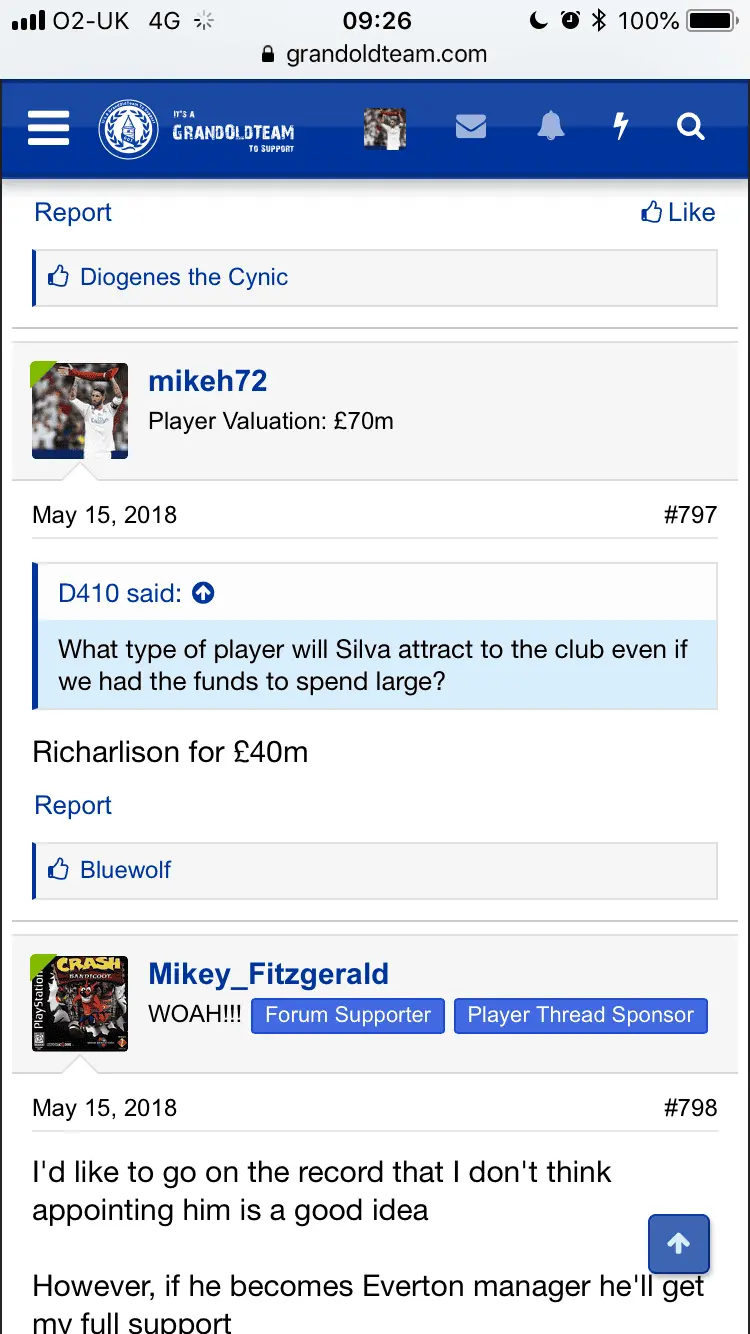
Task: Open mikeh72's profile by username
Action: pyautogui.click(x=208, y=381)
